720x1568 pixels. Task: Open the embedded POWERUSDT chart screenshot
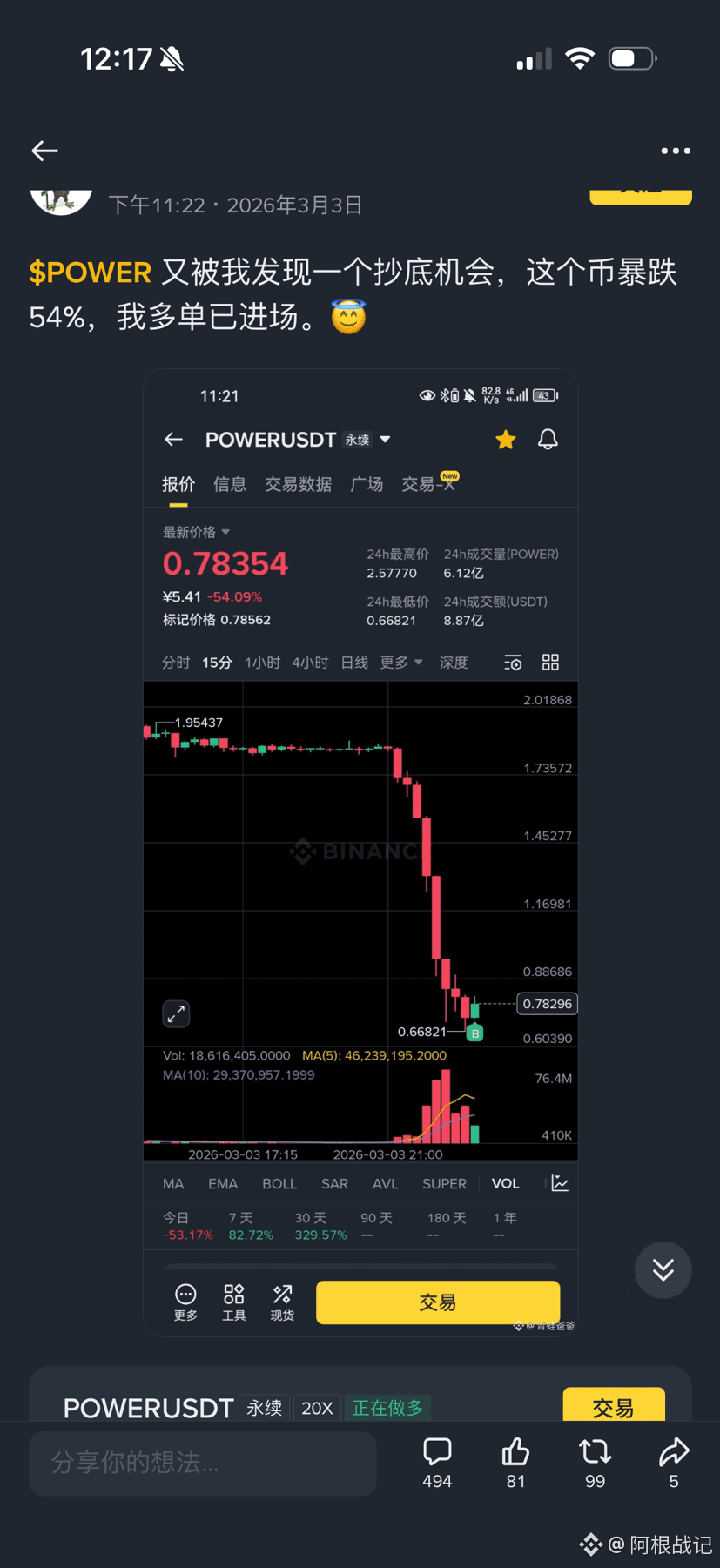pos(360,851)
